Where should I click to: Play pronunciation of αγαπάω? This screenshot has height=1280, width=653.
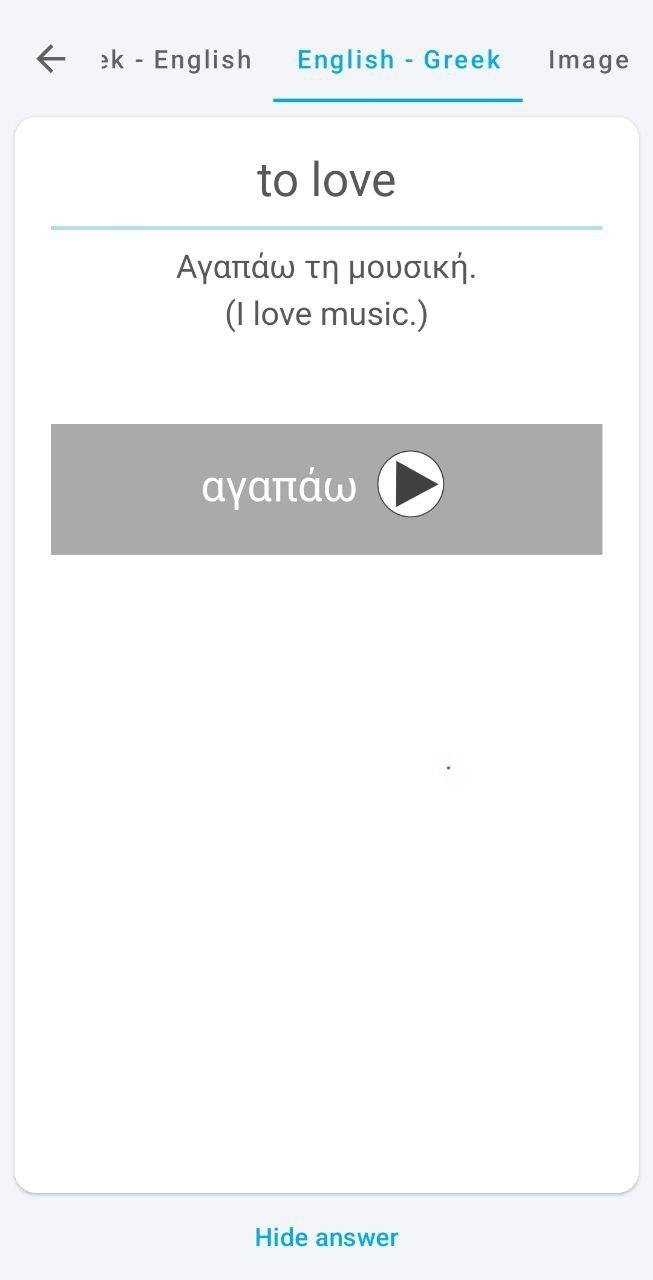(410, 485)
